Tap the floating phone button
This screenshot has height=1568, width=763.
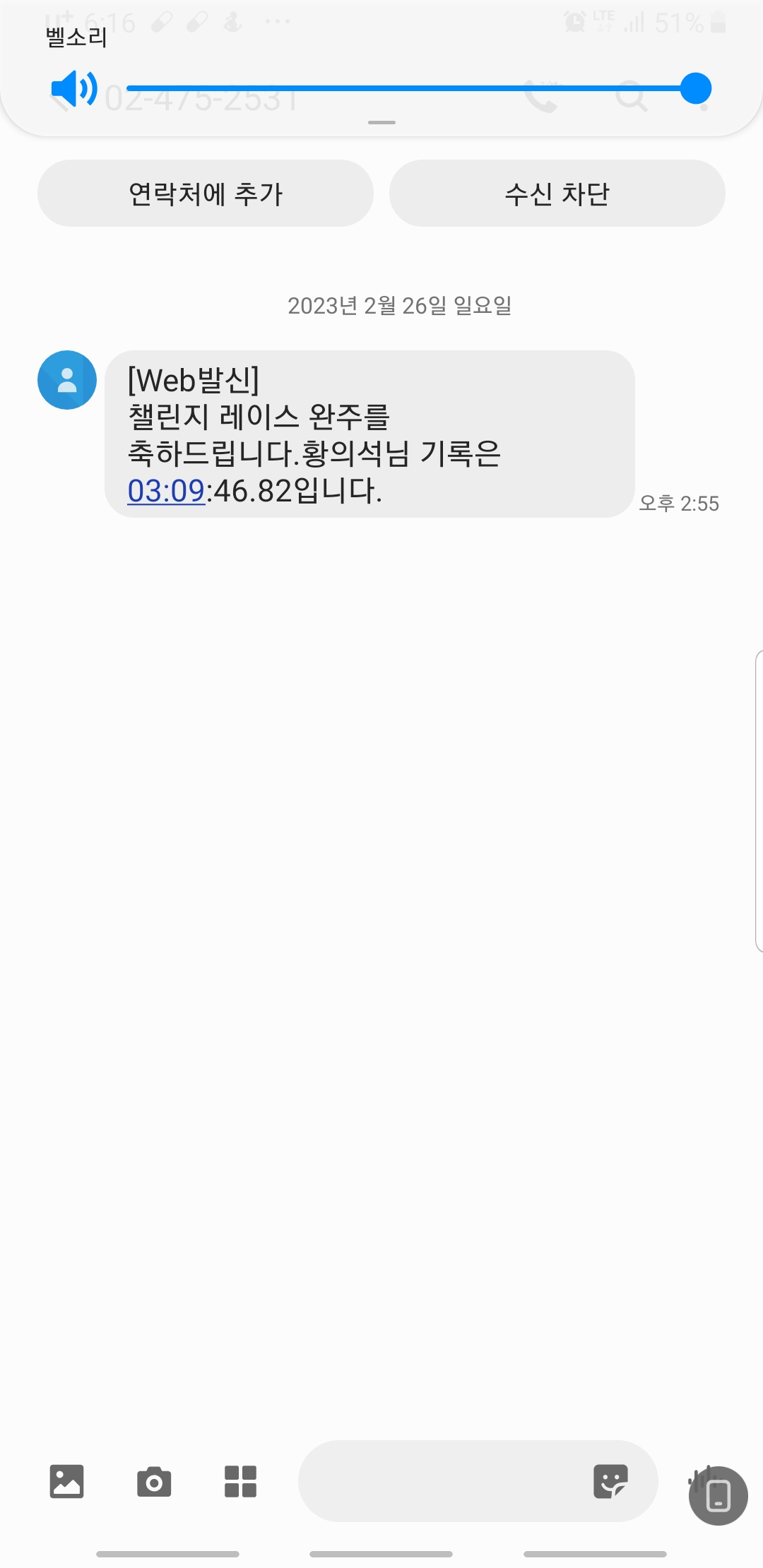pyautogui.click(x=718, y=1496)
